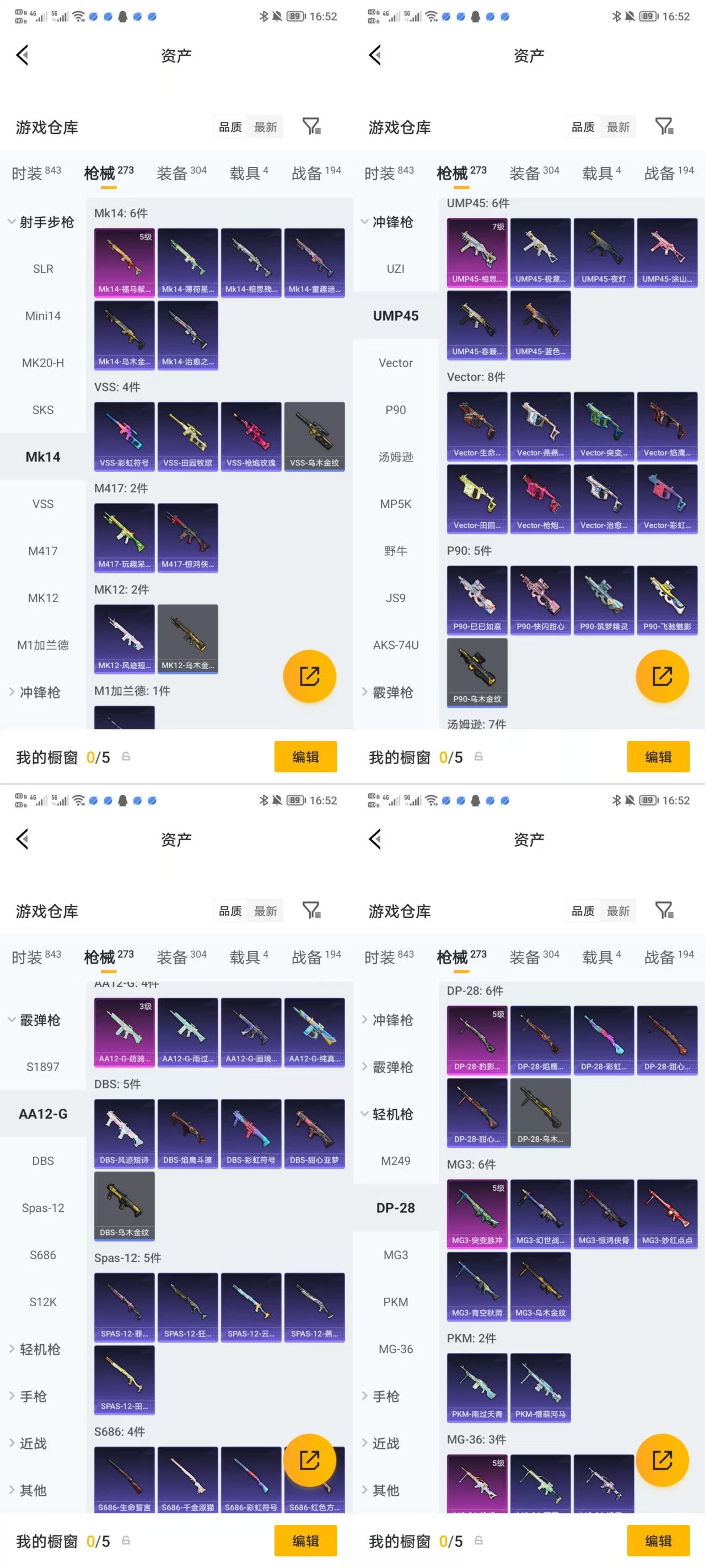Tap the lock icon next to 我的橱窗

point(126,757)
